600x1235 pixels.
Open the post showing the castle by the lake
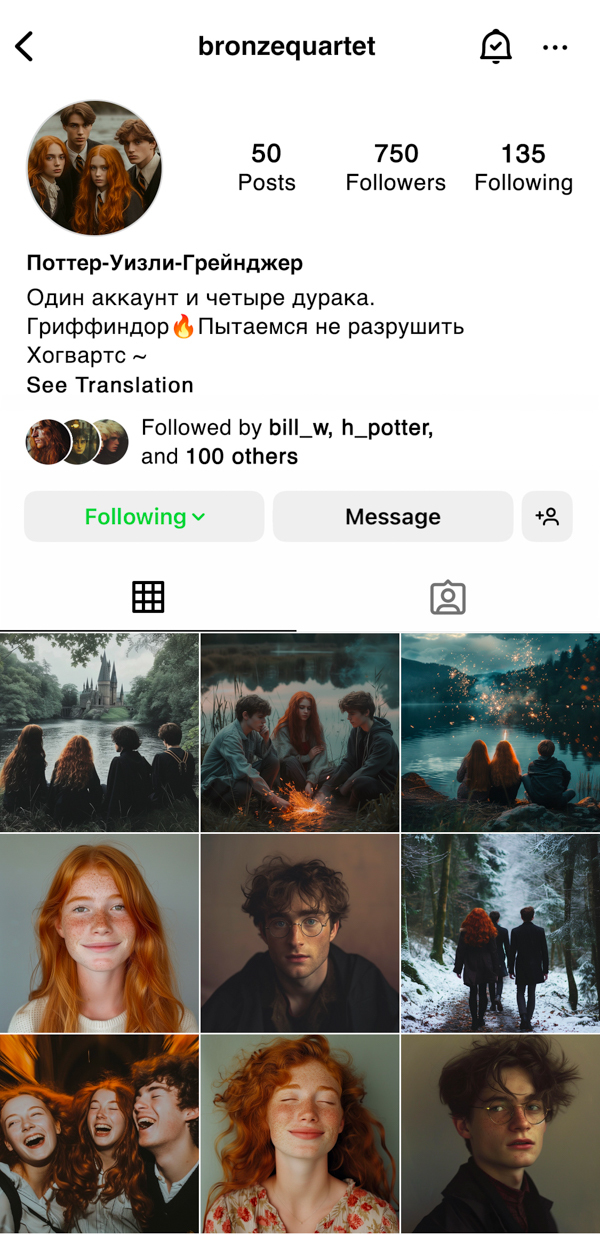(99, 732)
